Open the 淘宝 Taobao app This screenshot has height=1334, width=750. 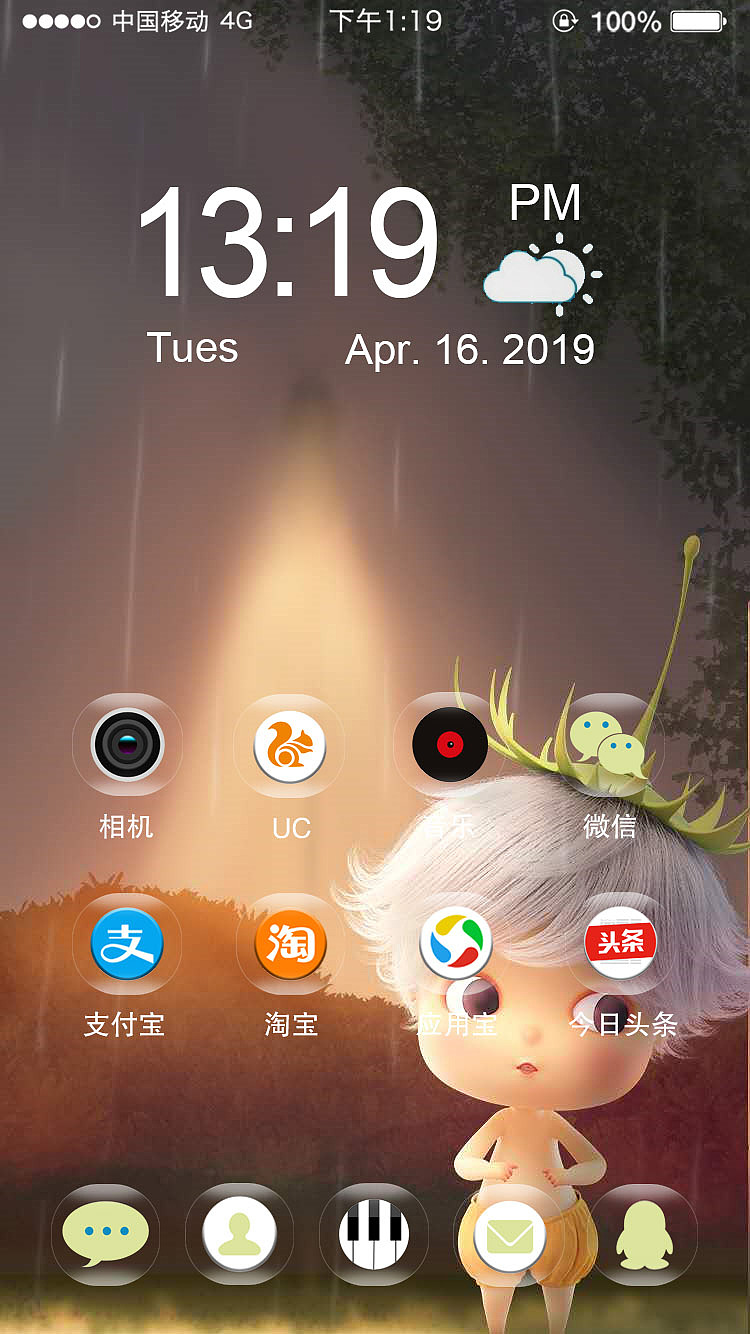[290, 944]
